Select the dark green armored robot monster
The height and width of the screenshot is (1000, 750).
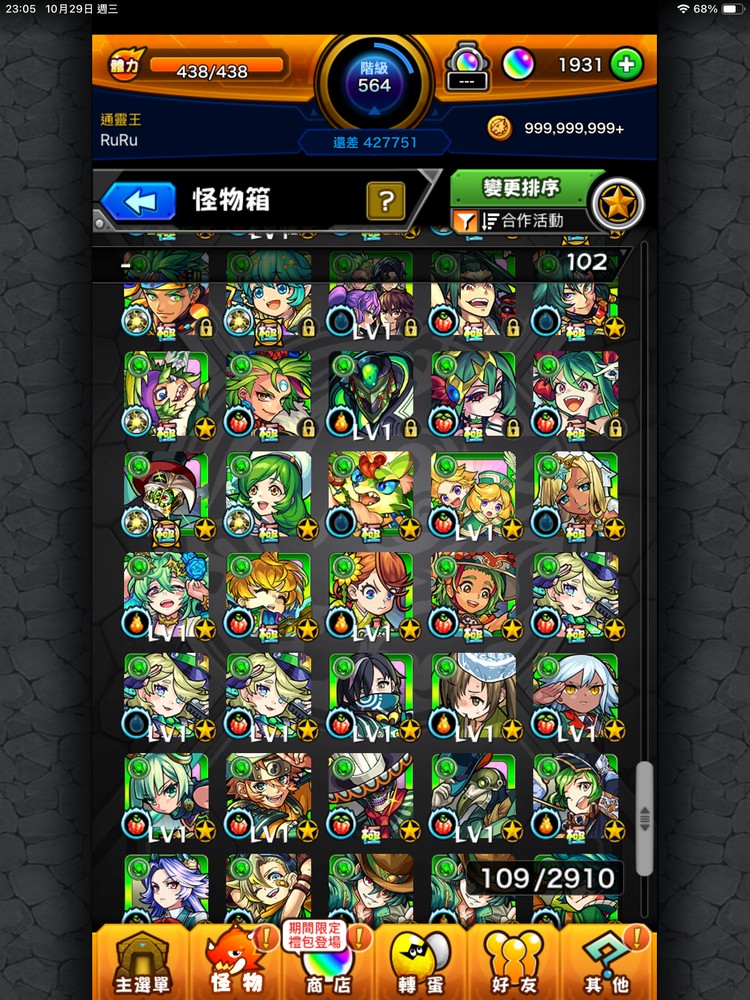[x=371, y=393]
